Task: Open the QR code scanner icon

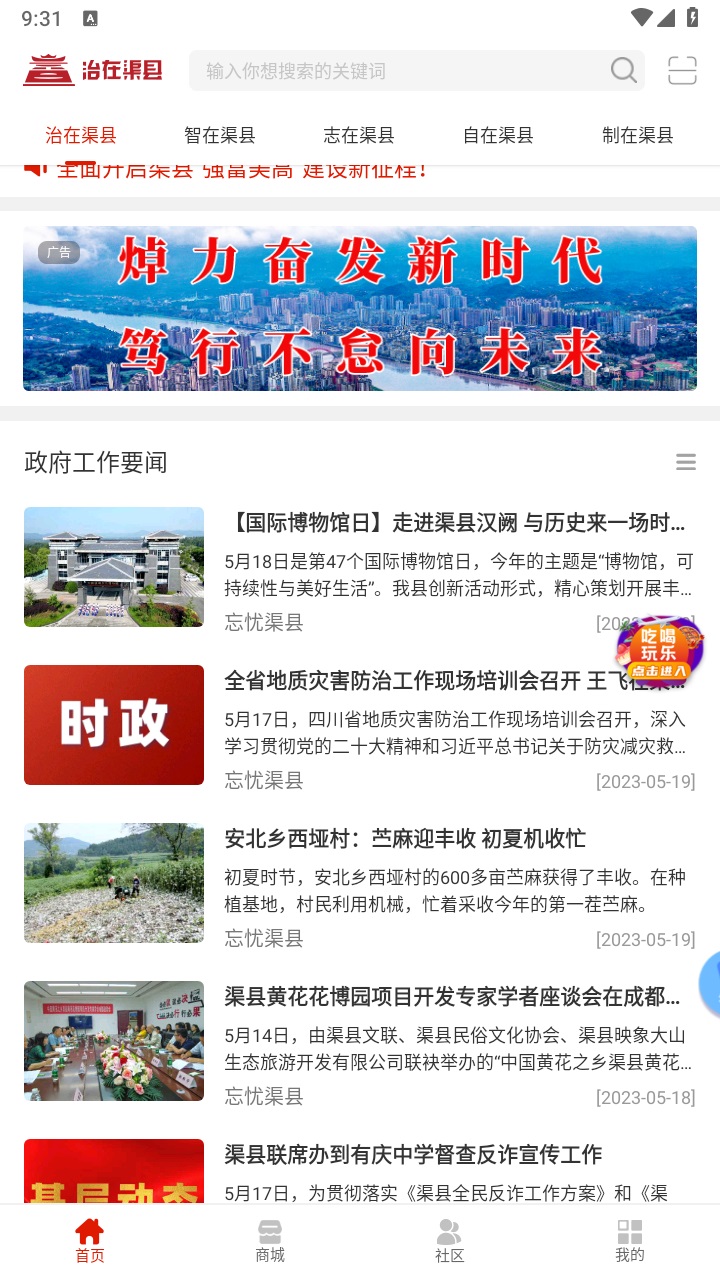Action: pos(682,70)
